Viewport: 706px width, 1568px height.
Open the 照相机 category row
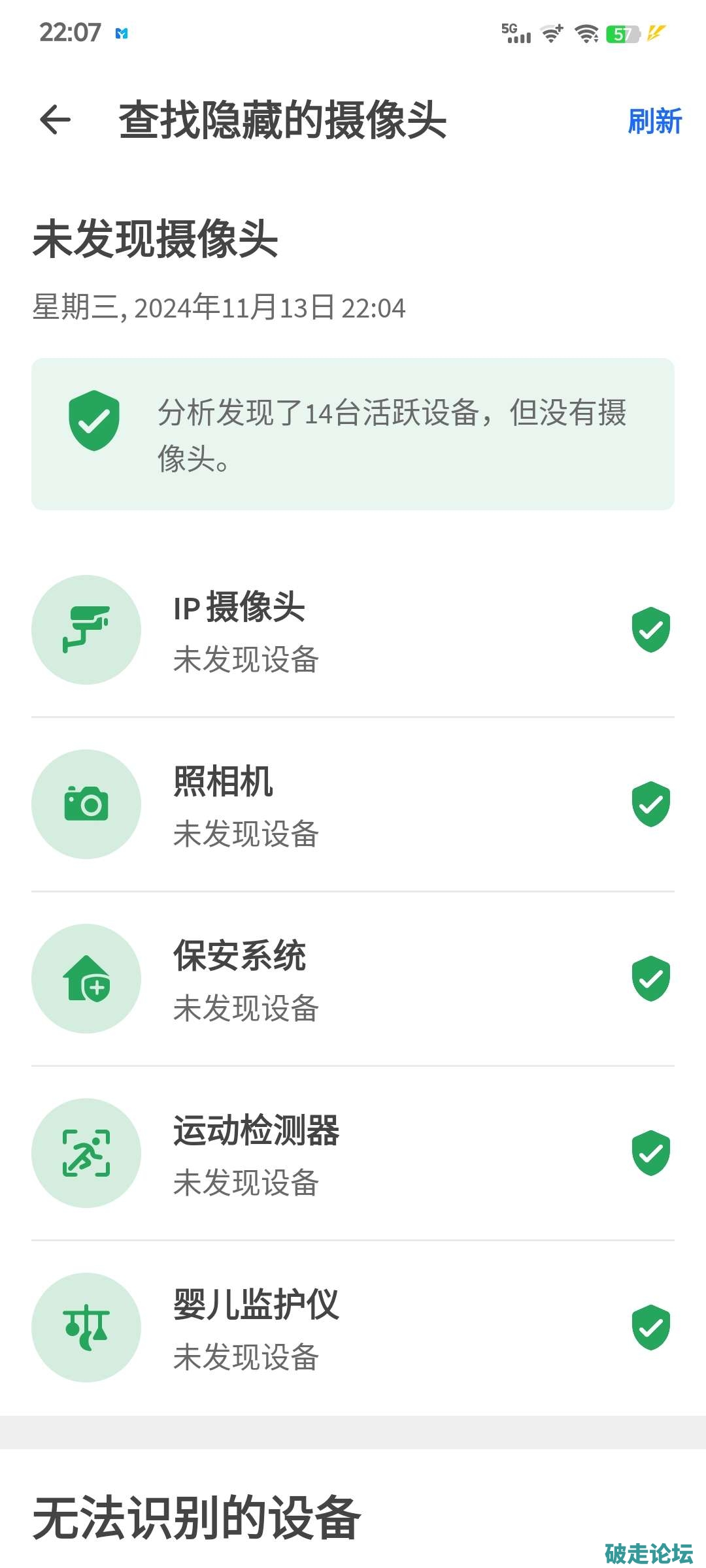click(353, 805)
